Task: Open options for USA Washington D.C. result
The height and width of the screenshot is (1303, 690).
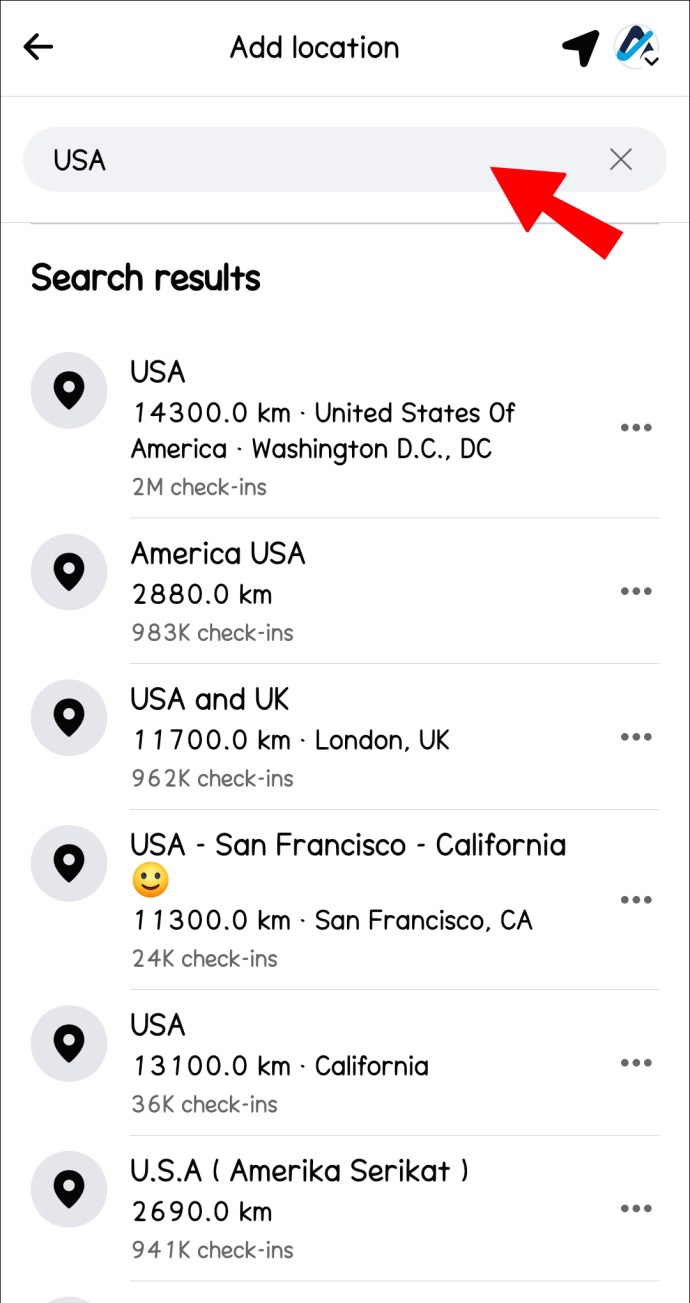Action: (636, 428)
